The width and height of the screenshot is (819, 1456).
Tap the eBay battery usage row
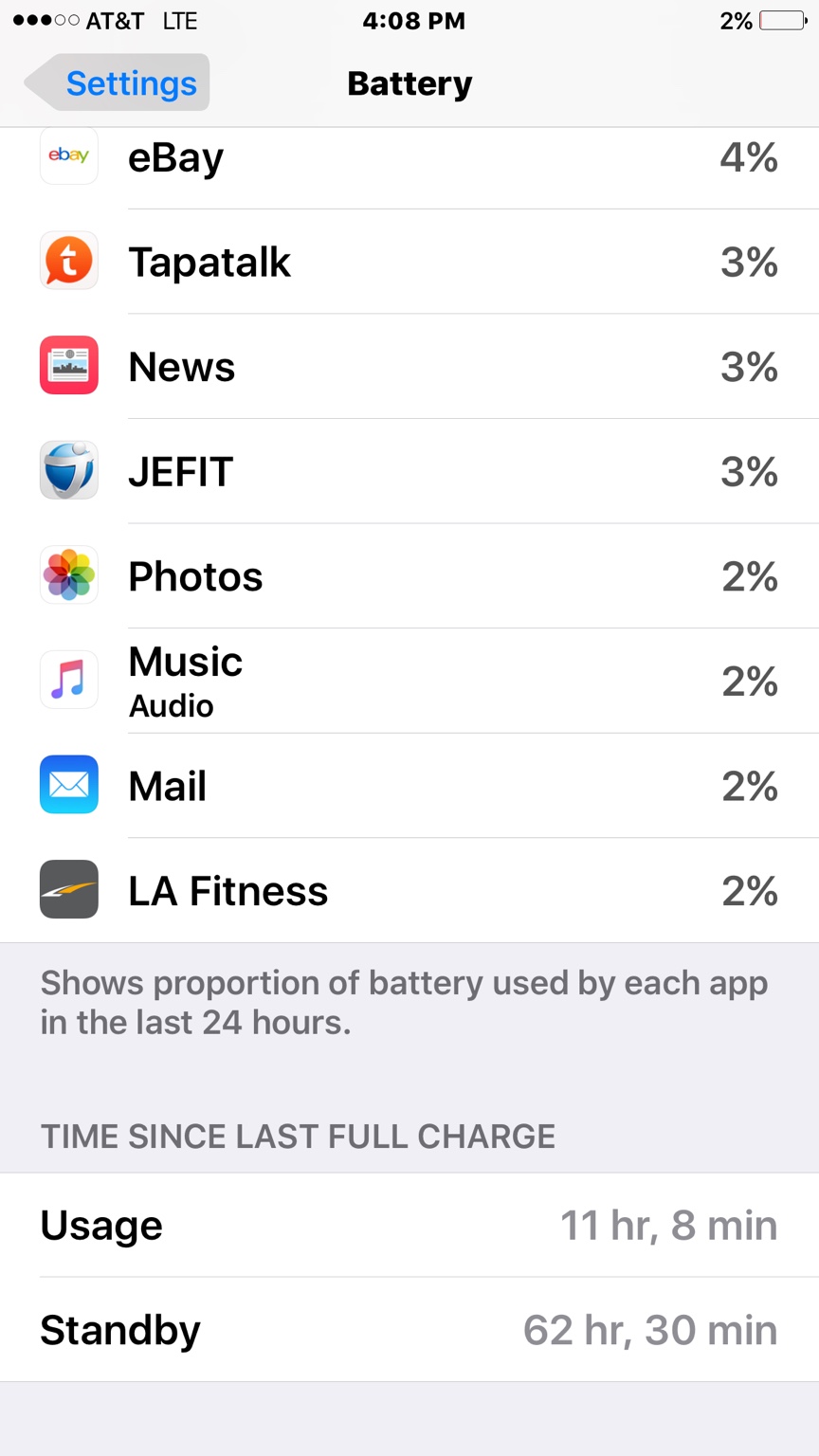pos(409,159)
